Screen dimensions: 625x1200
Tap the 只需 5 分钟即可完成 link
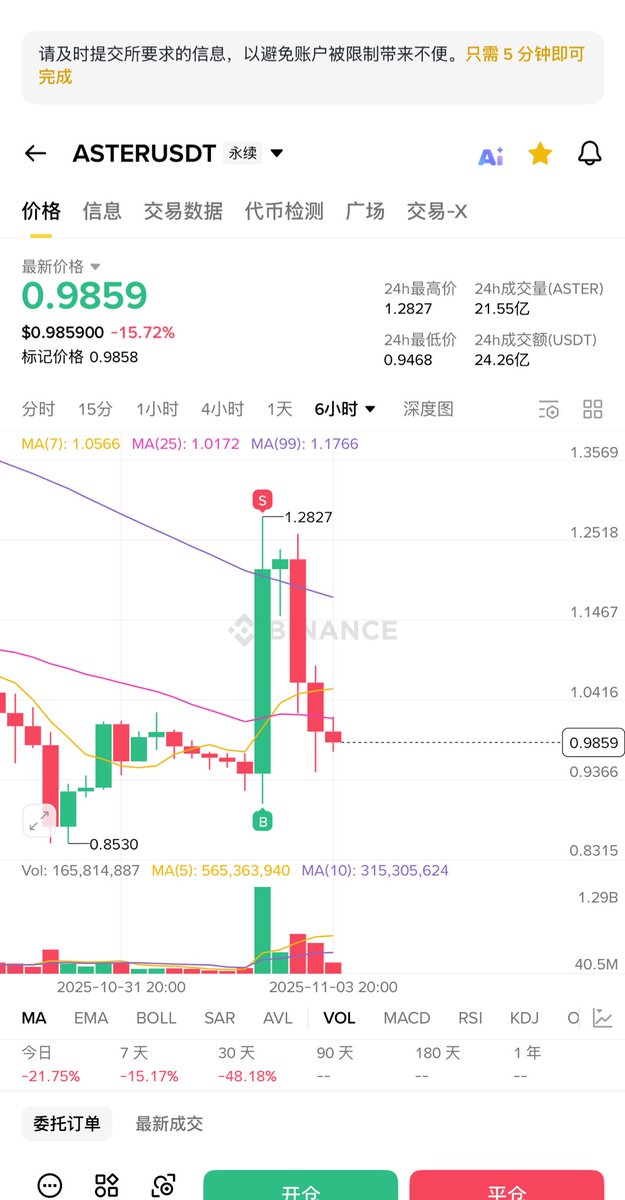[x=524, y=55]
